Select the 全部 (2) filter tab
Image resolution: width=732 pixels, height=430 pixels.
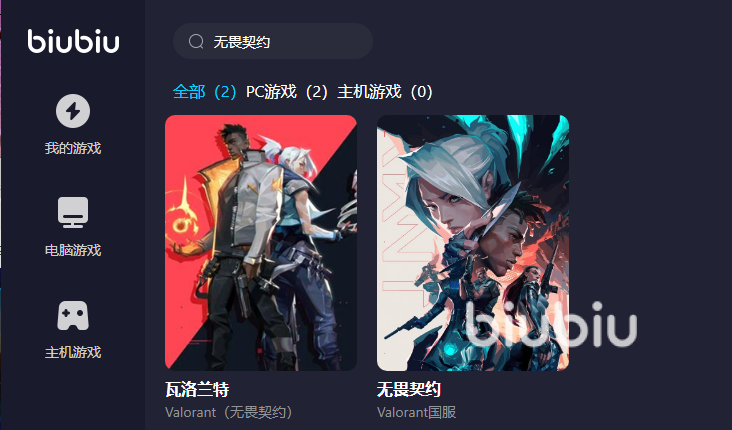pos(204,92)
